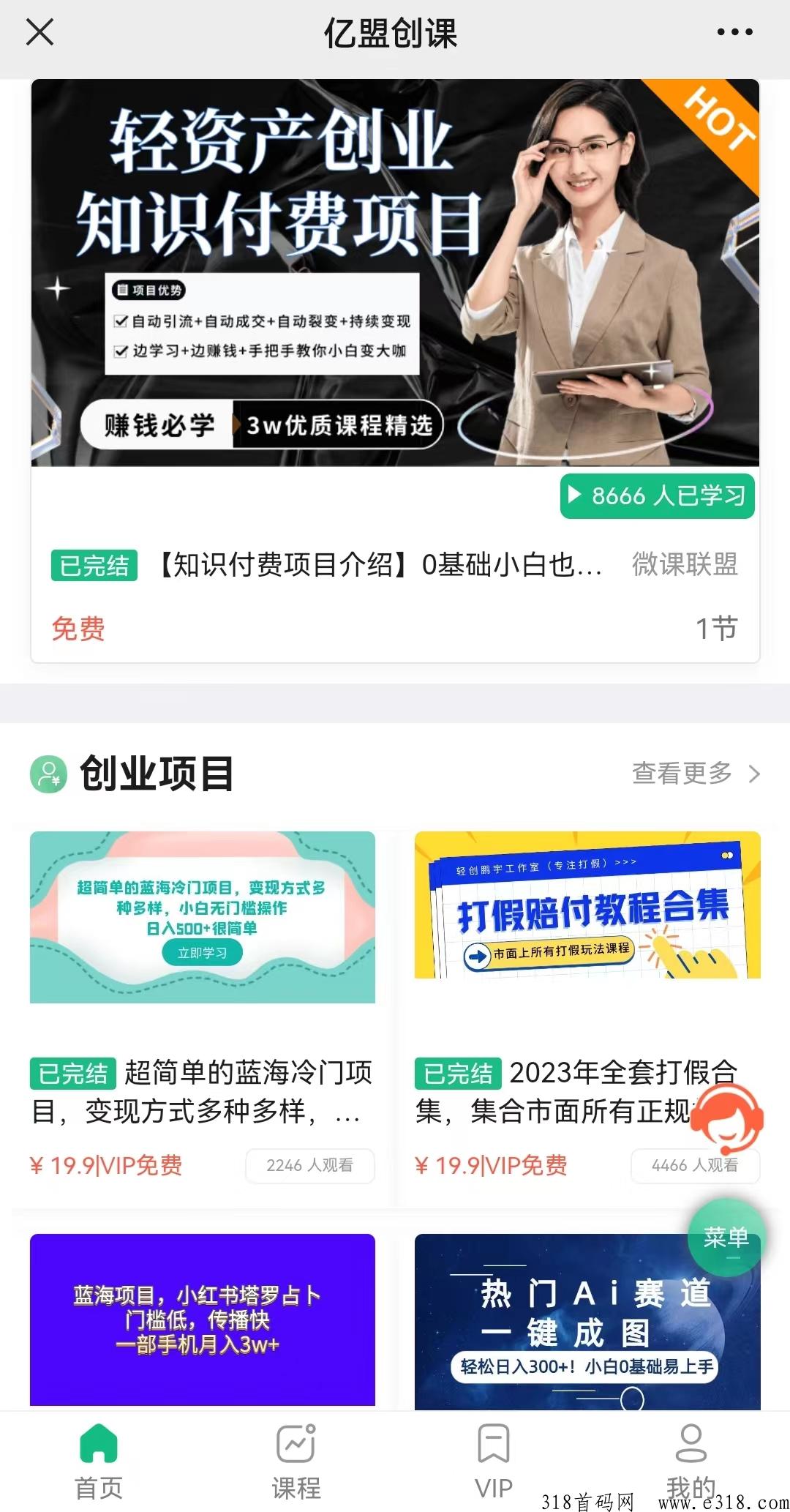
Task: Open the floating 菜单 button
Action: point(726,1238)
